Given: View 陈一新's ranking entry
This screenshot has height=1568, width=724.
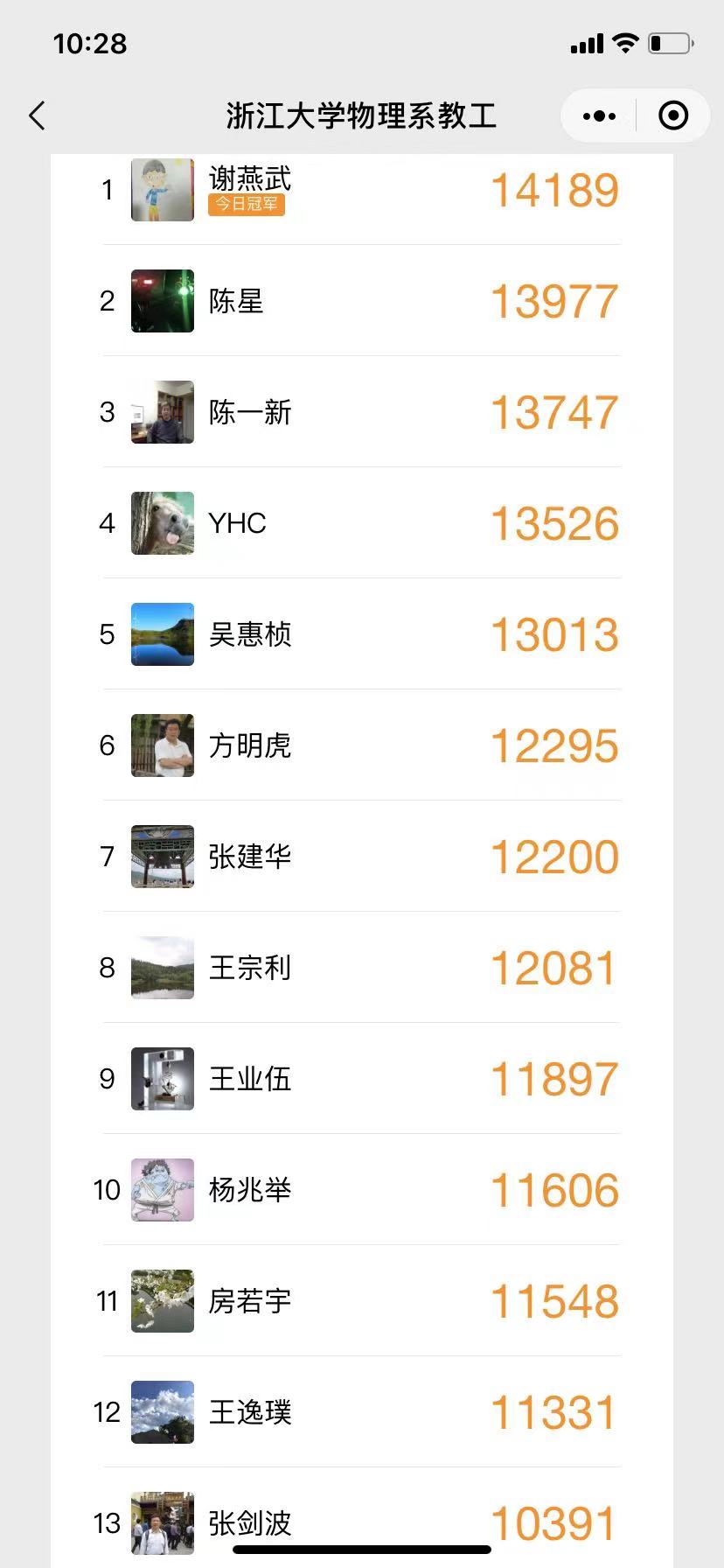Looking at the screenshot, I should click(361, 412).
